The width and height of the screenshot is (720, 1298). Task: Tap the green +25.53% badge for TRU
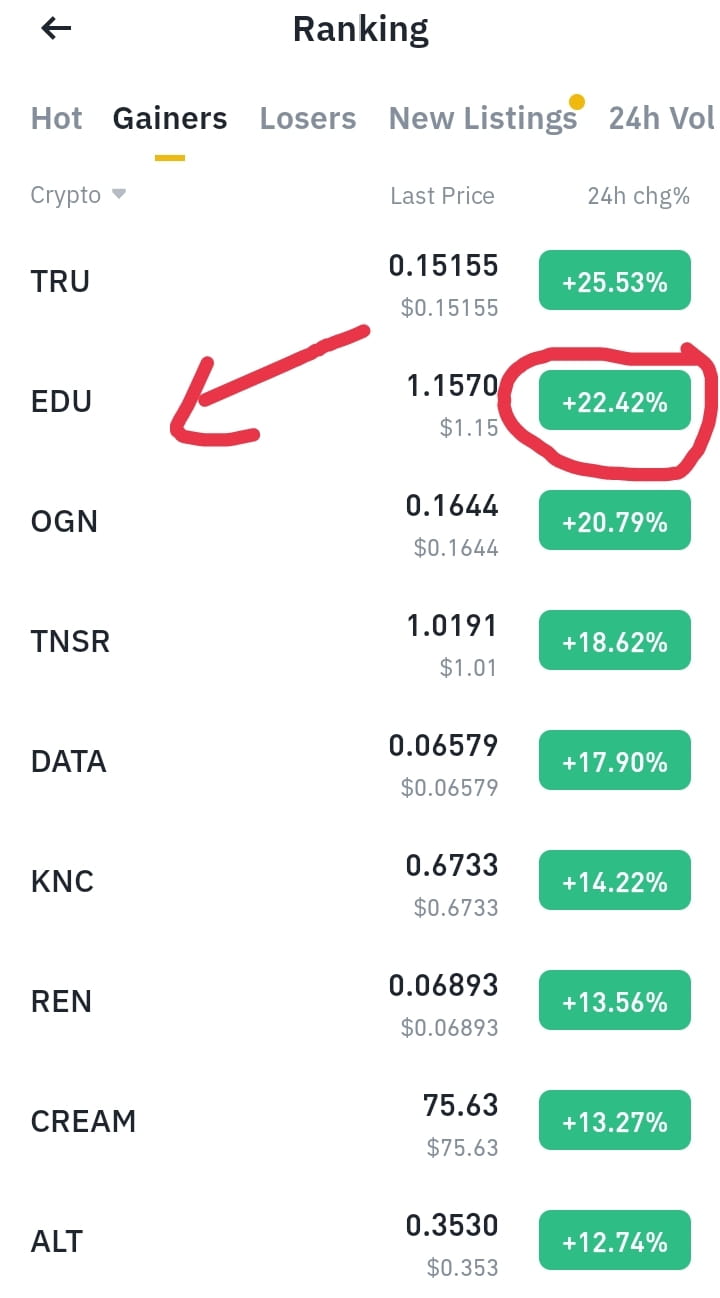tap(614, 280)
